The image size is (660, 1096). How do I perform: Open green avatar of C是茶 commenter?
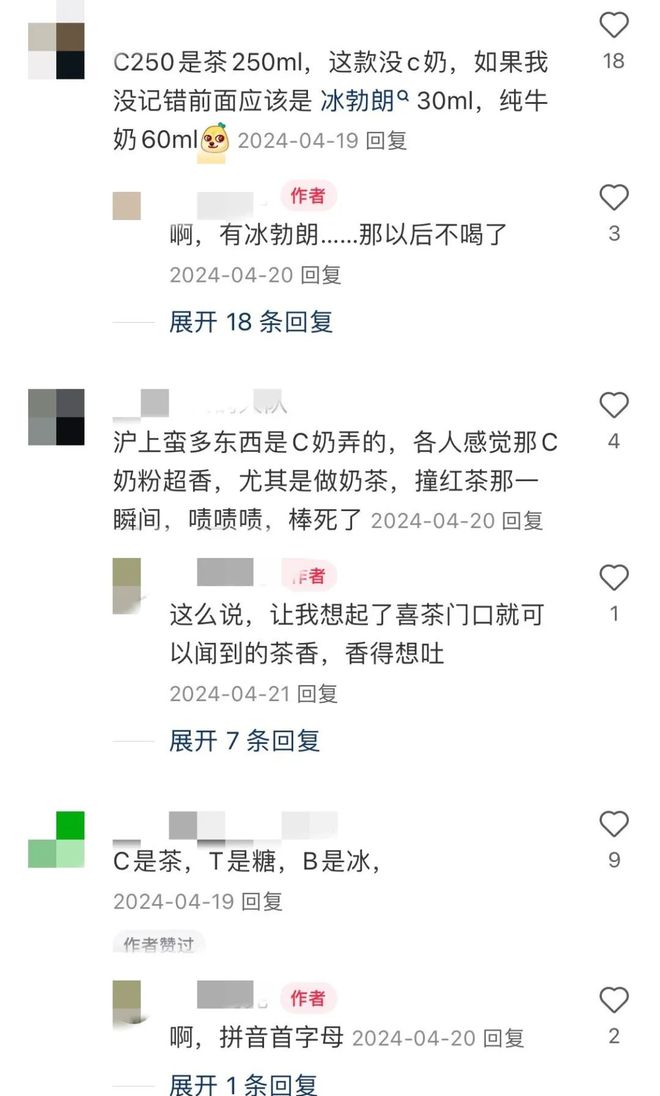(x=56, y=840)
